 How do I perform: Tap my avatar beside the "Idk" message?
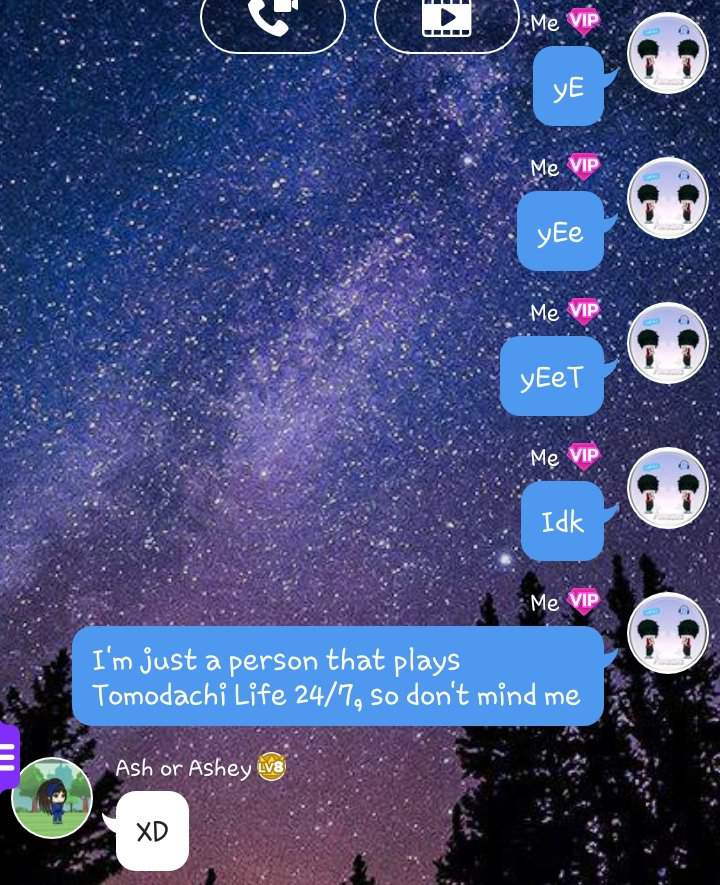click(x=667, y=488)
